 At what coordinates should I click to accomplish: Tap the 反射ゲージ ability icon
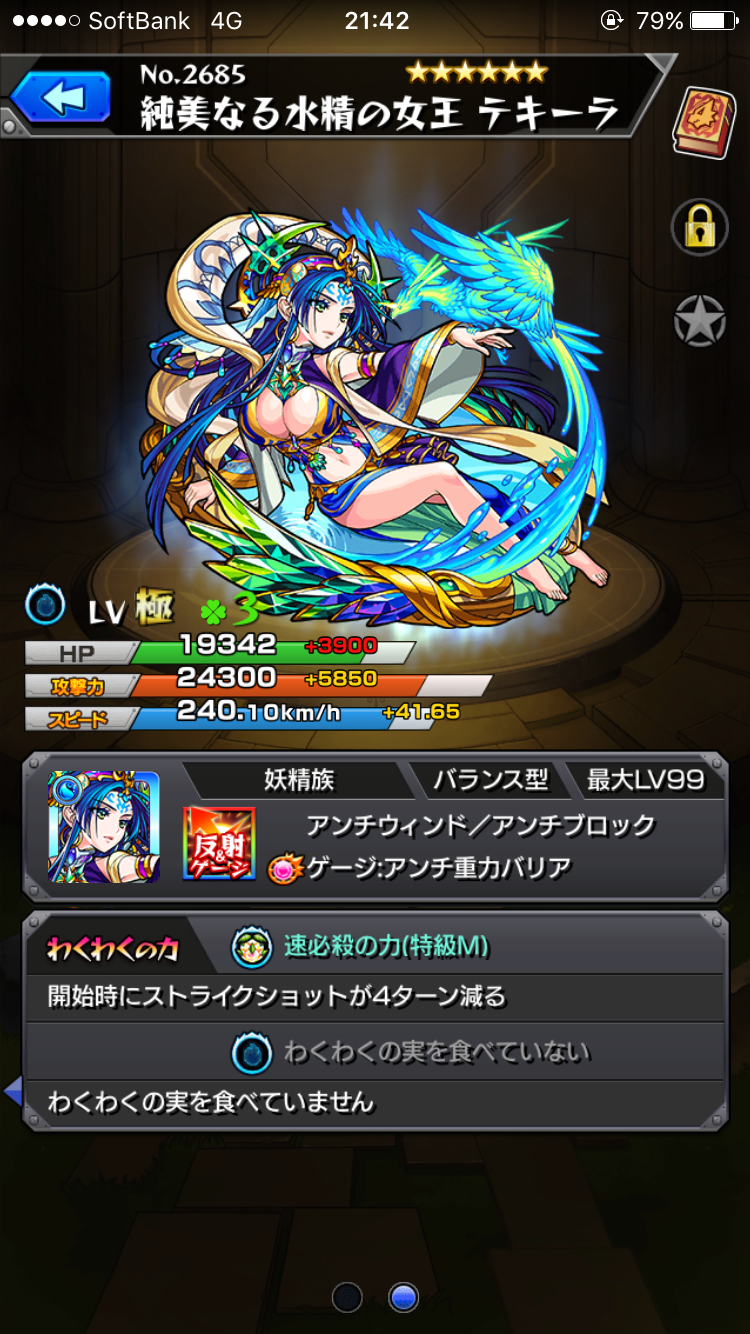(x=218, y=844)
